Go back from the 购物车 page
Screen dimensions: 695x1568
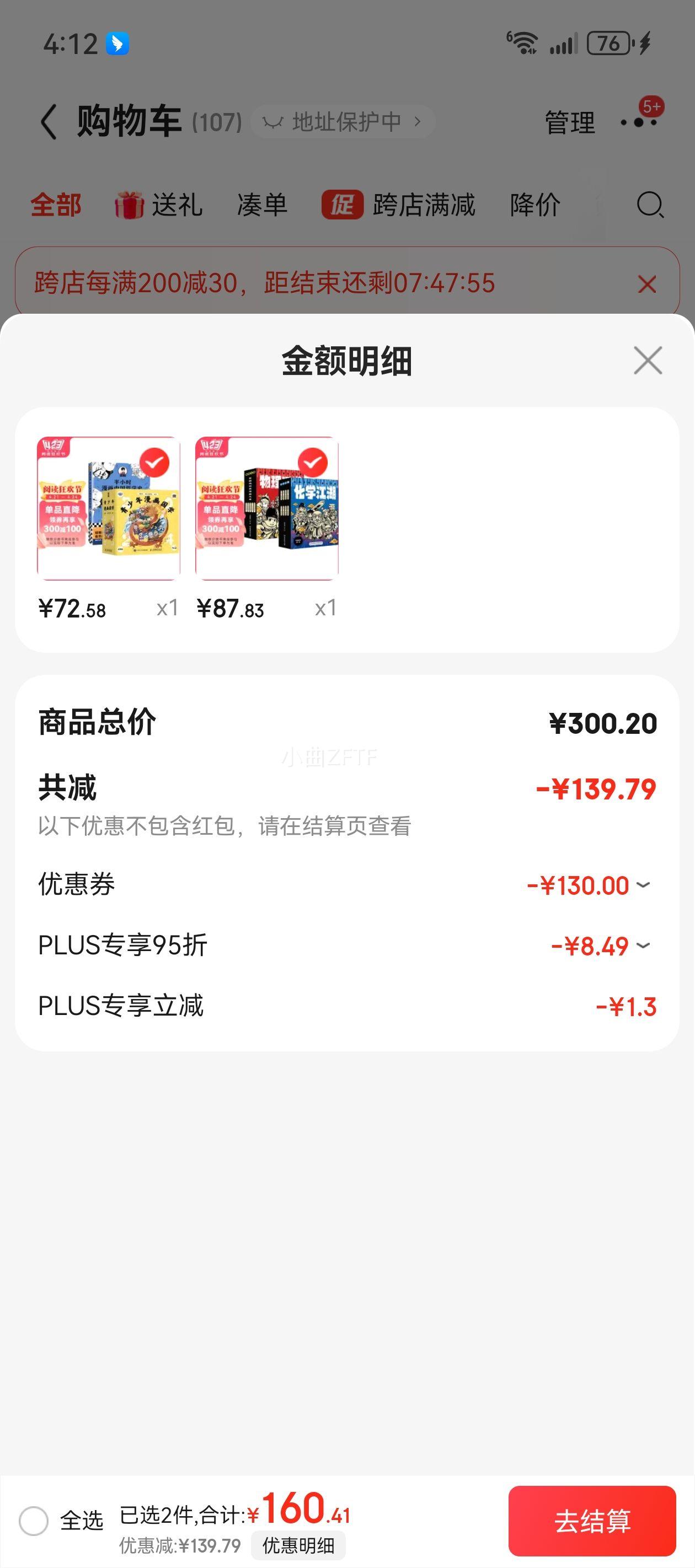tap(49, 122)
